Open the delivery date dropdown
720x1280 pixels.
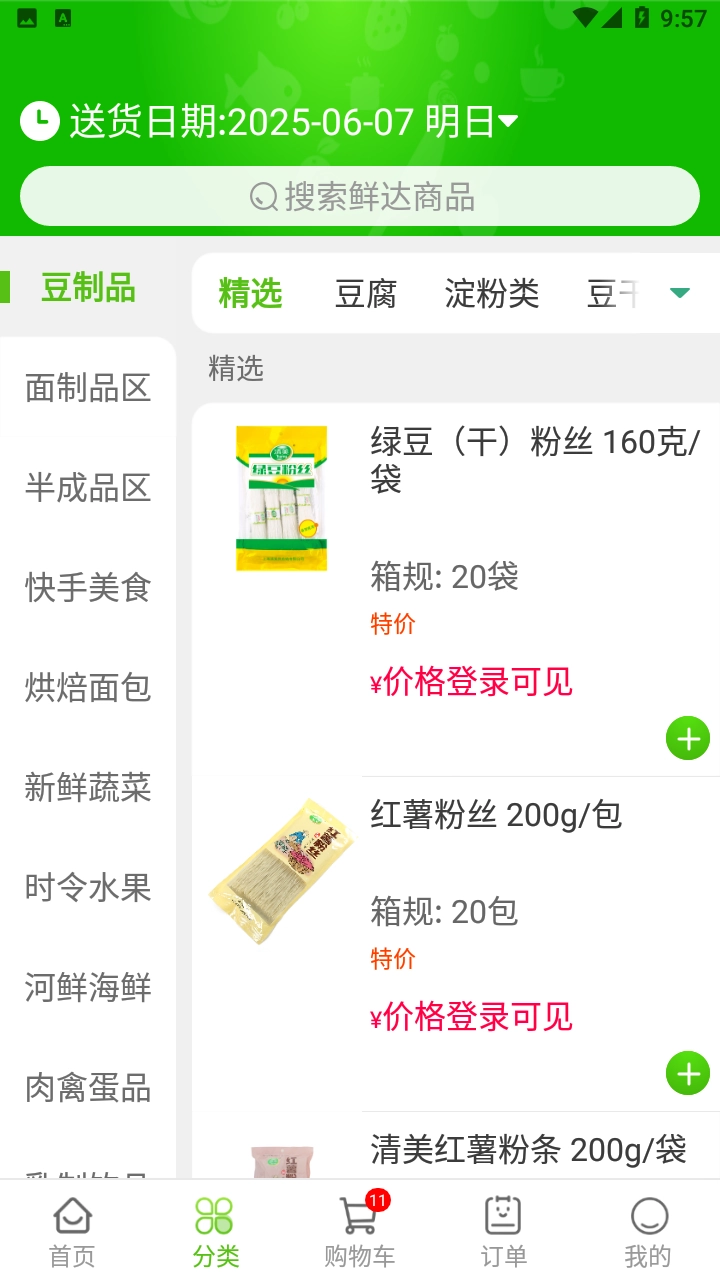(x=508, y=122)
